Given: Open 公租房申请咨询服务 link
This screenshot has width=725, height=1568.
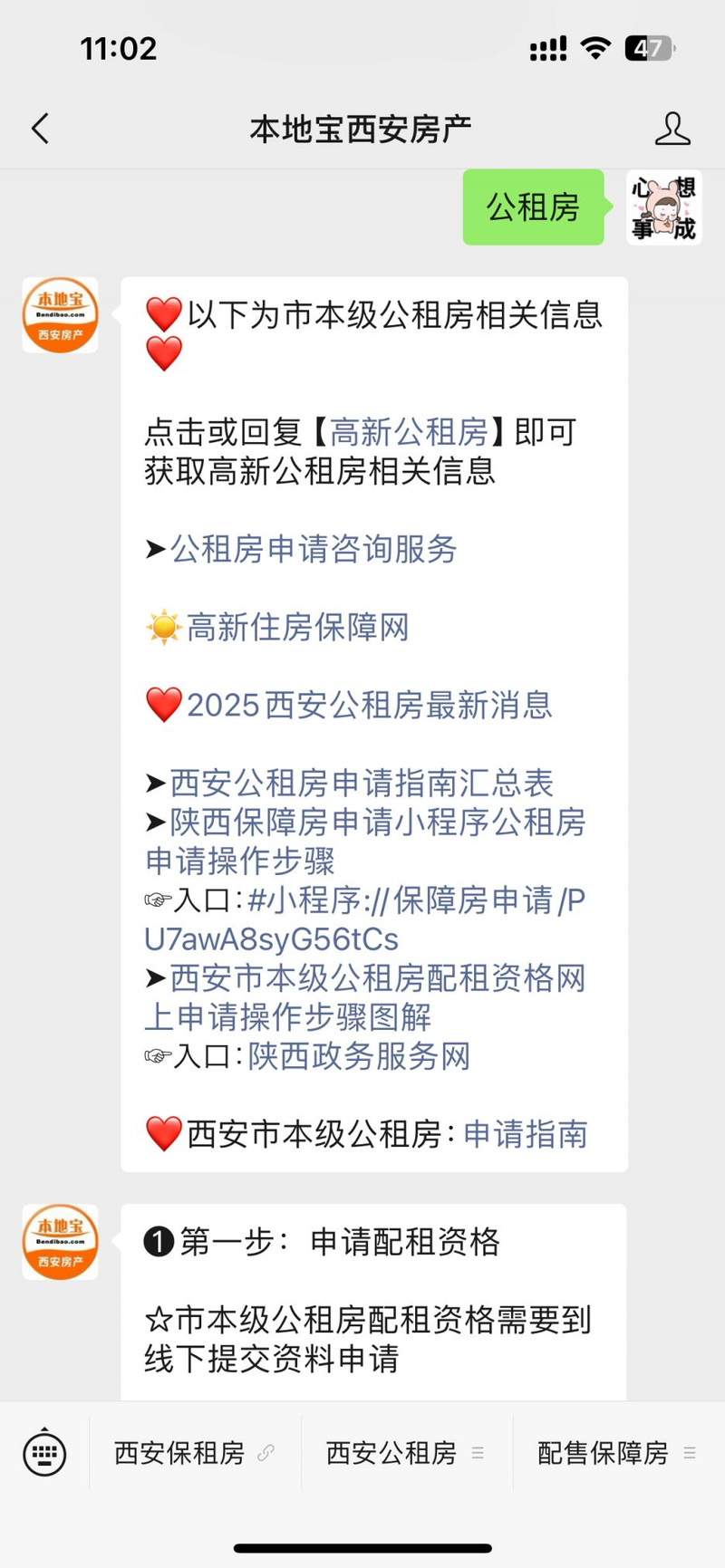Looking at the screenshot, I should point(313,551).
